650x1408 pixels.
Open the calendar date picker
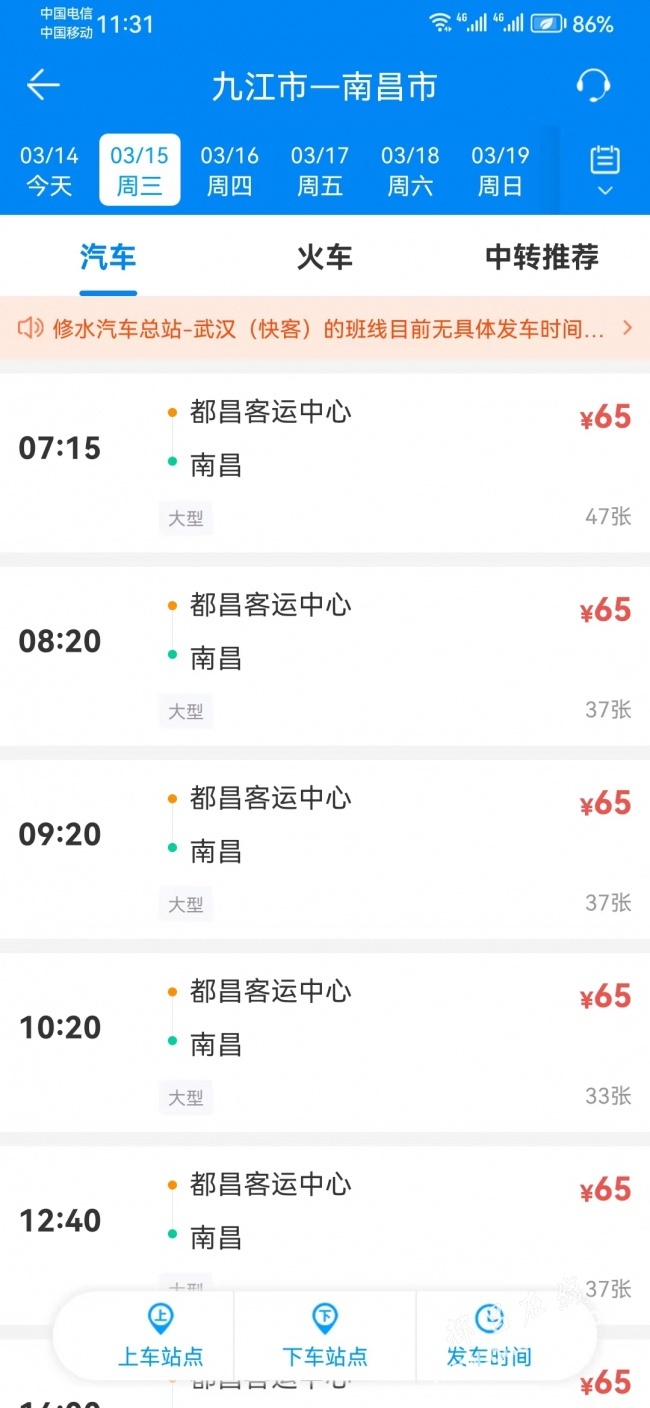click(x=604, y=170)
